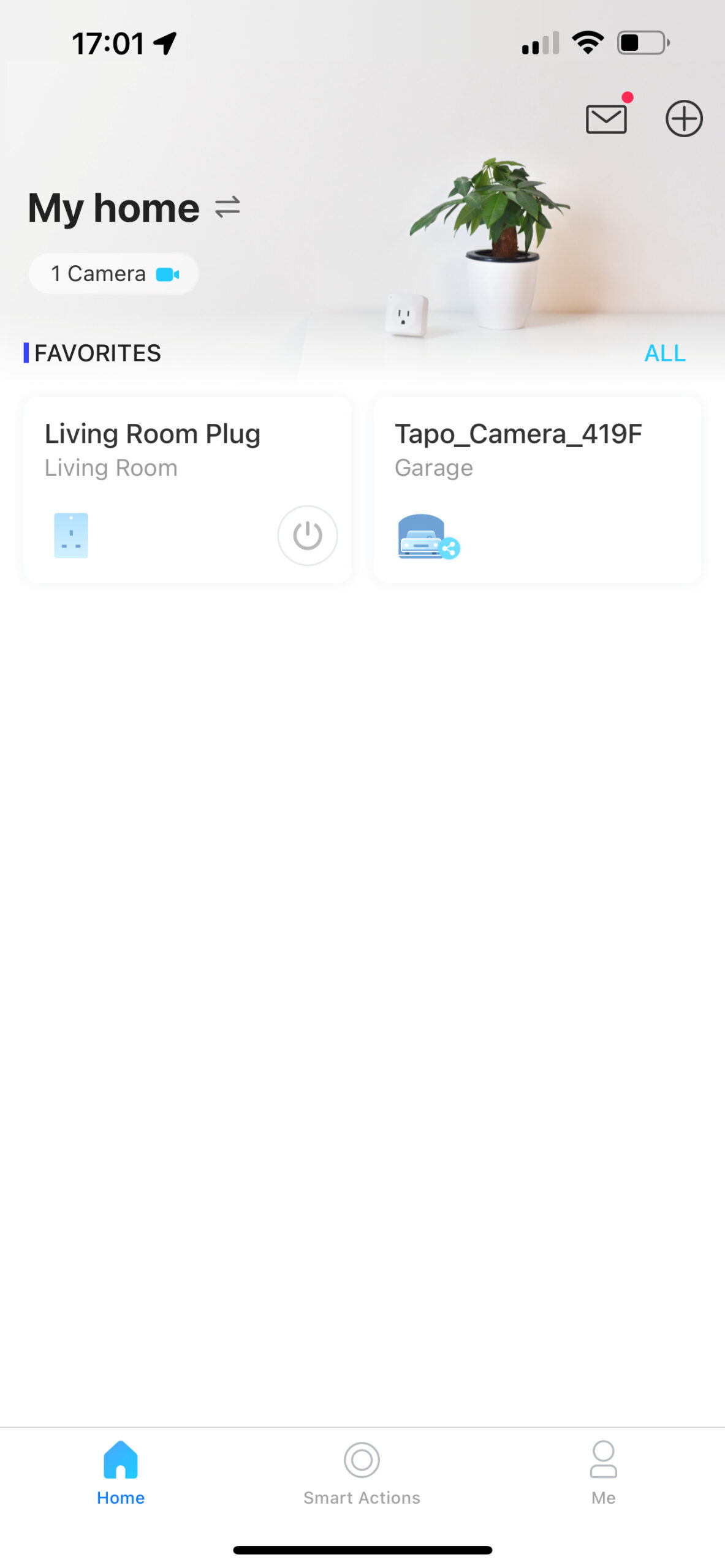Tap the notification dot on the mail icon
This screenshot has width=725, height=1568.
[627, 96]
